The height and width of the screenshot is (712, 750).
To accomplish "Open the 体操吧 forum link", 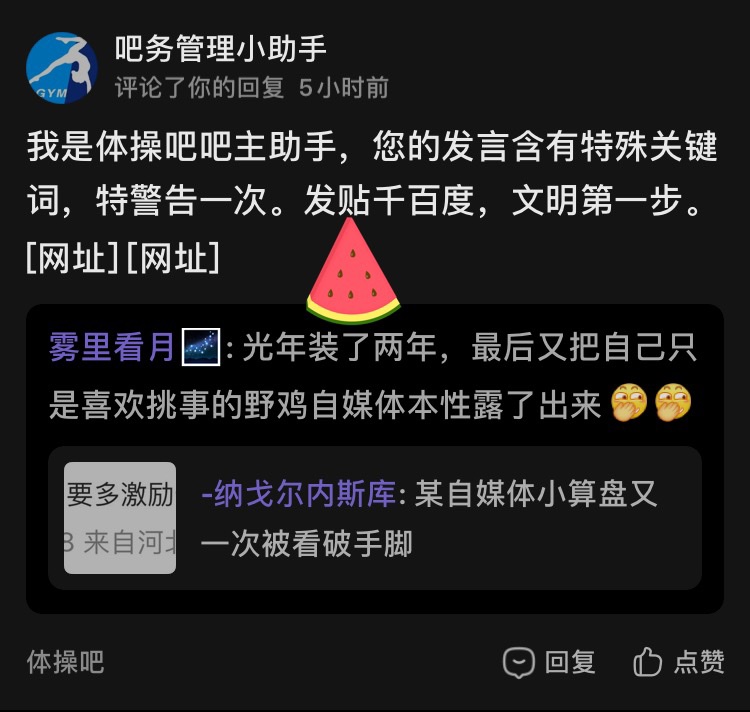I will tap(65, 662).
